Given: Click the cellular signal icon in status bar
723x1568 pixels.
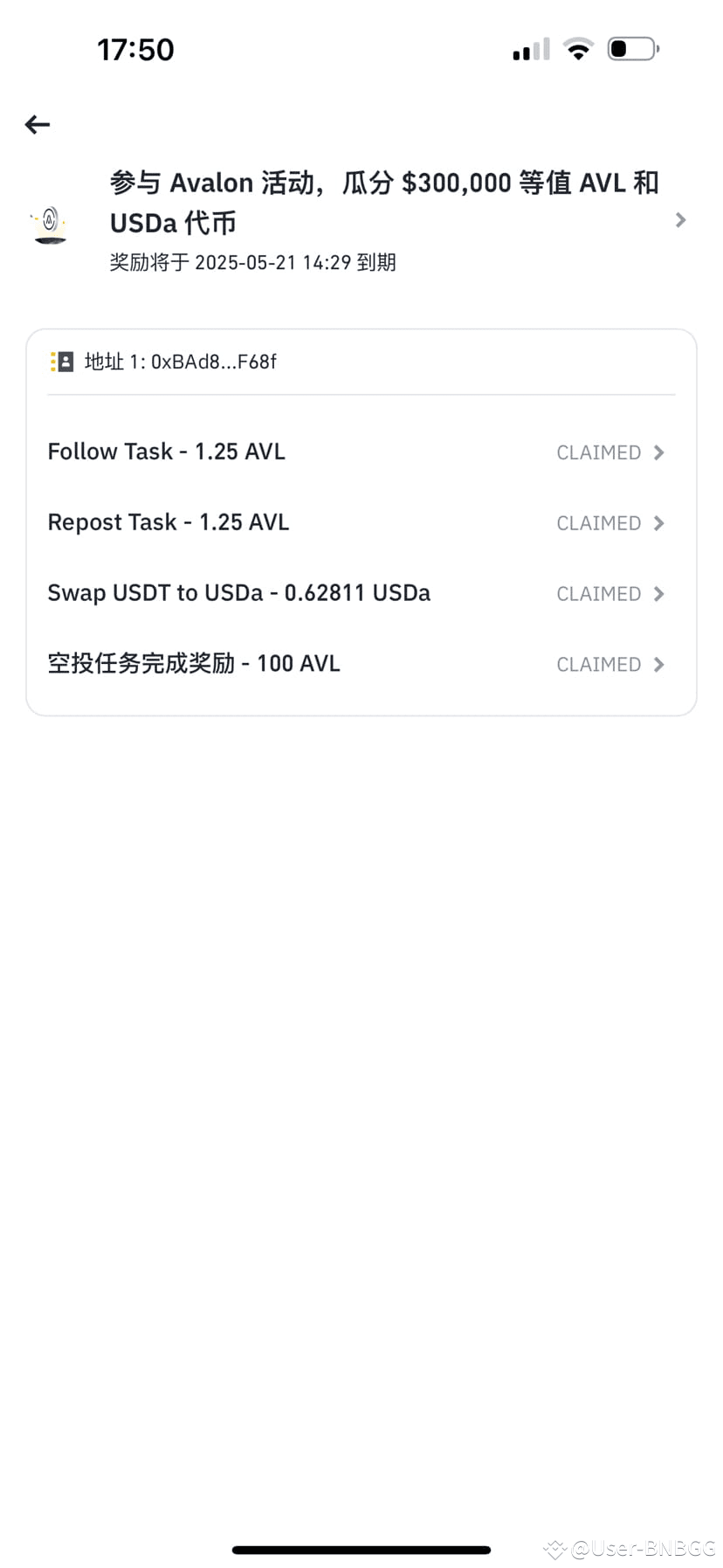Looking at the screenshot, I should (527, 50).
